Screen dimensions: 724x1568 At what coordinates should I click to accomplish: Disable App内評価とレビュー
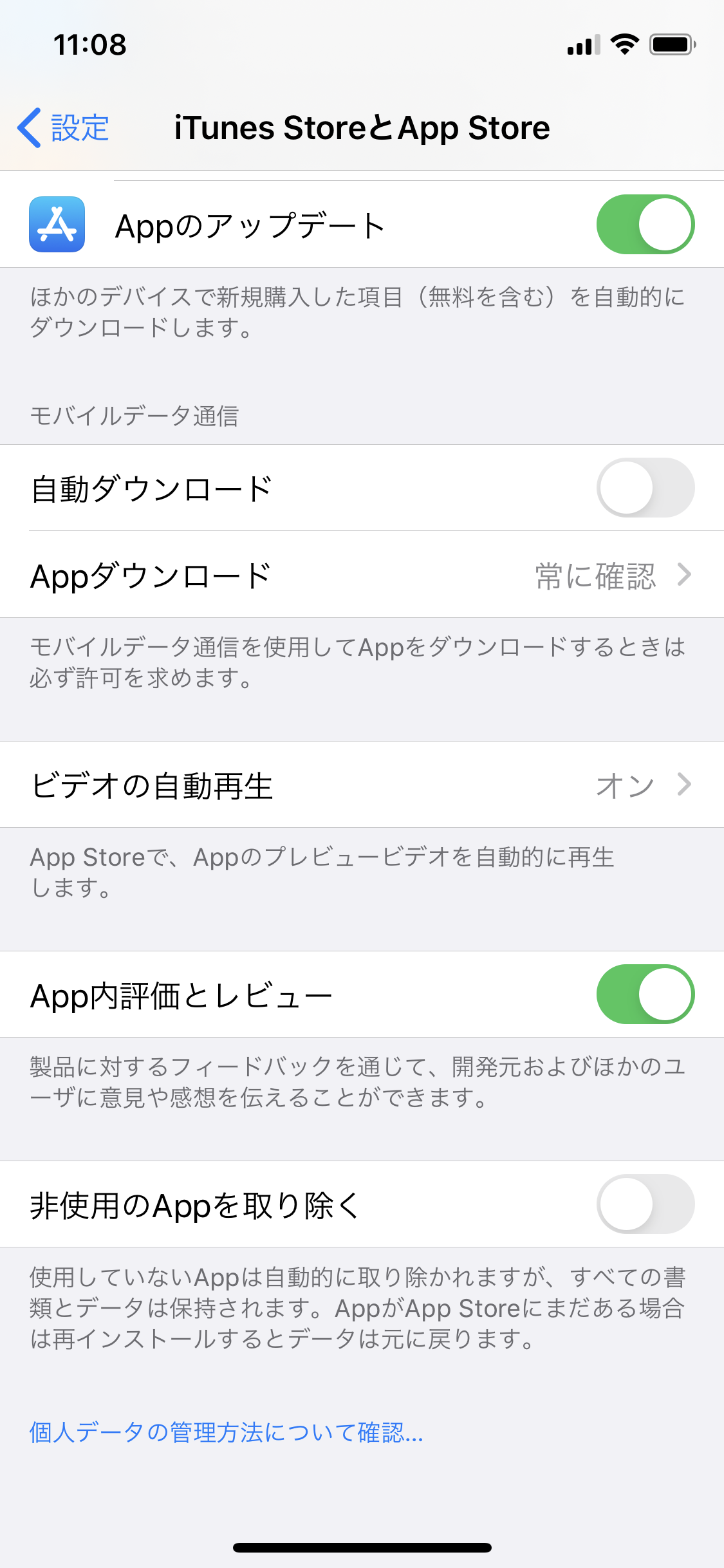pyautogui.click(x=645, y=994)
